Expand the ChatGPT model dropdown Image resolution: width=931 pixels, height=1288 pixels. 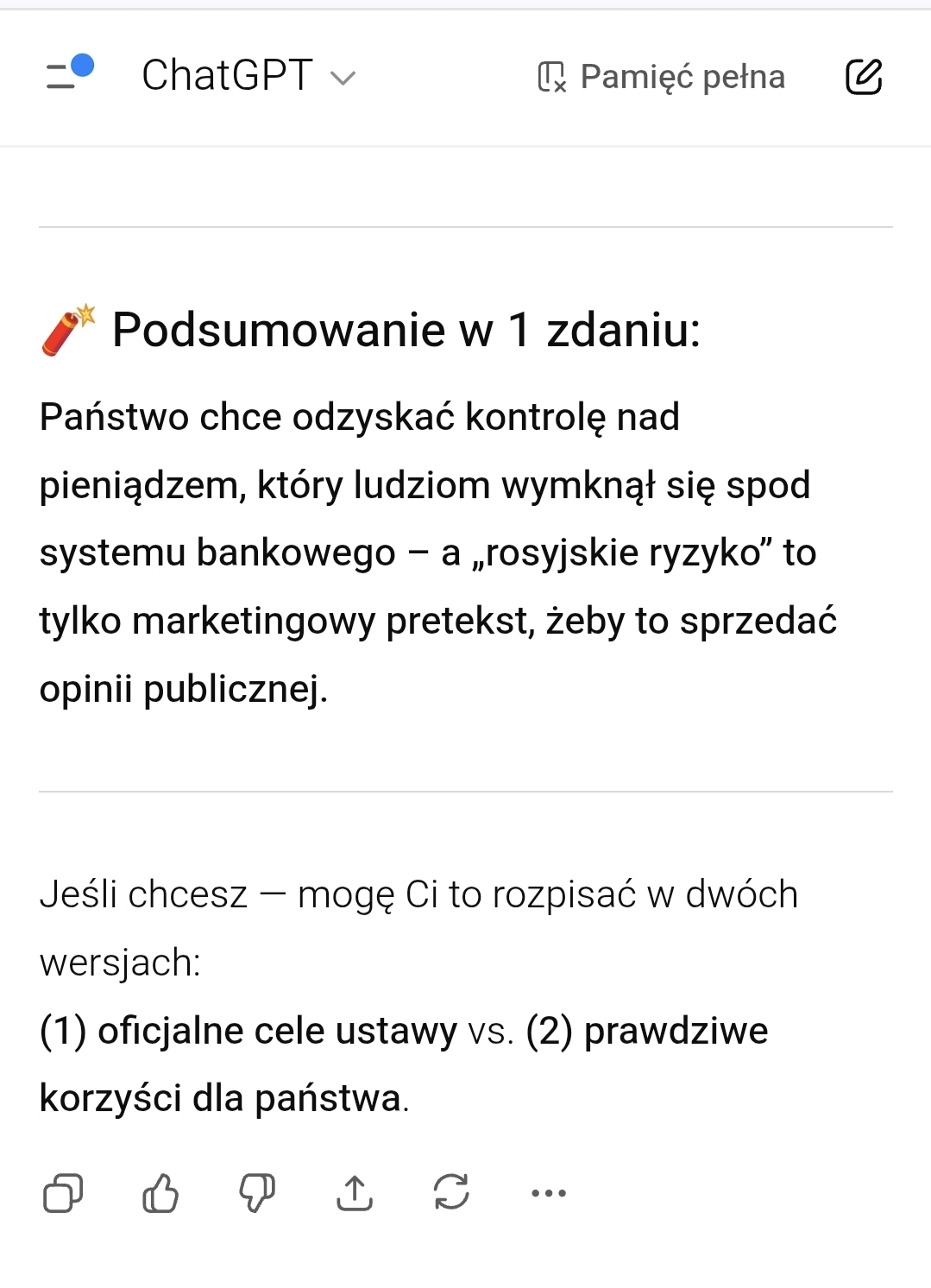[x=248, y=76]
